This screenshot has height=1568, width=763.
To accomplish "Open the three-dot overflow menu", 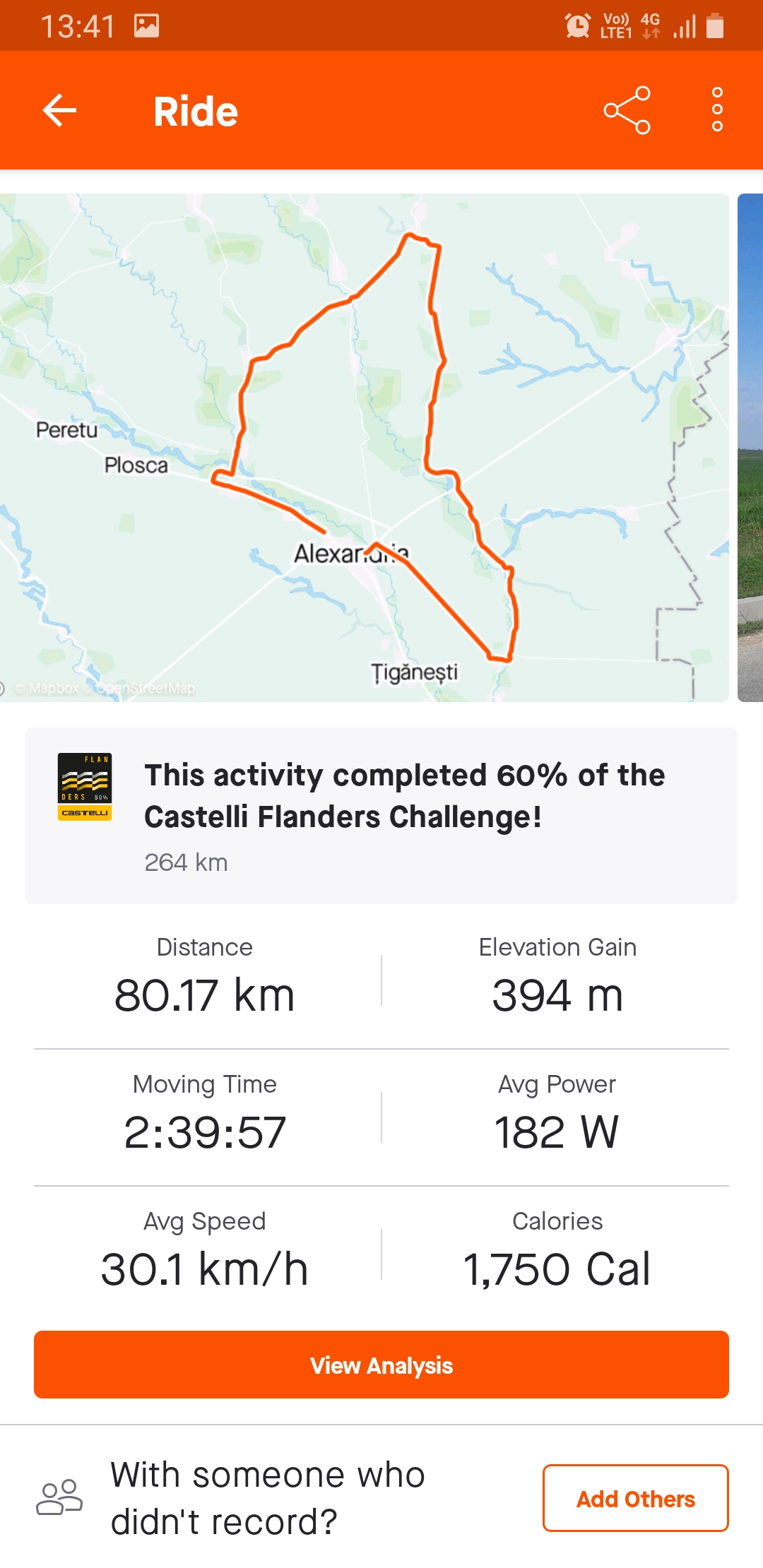I will (x=717, y=111).
